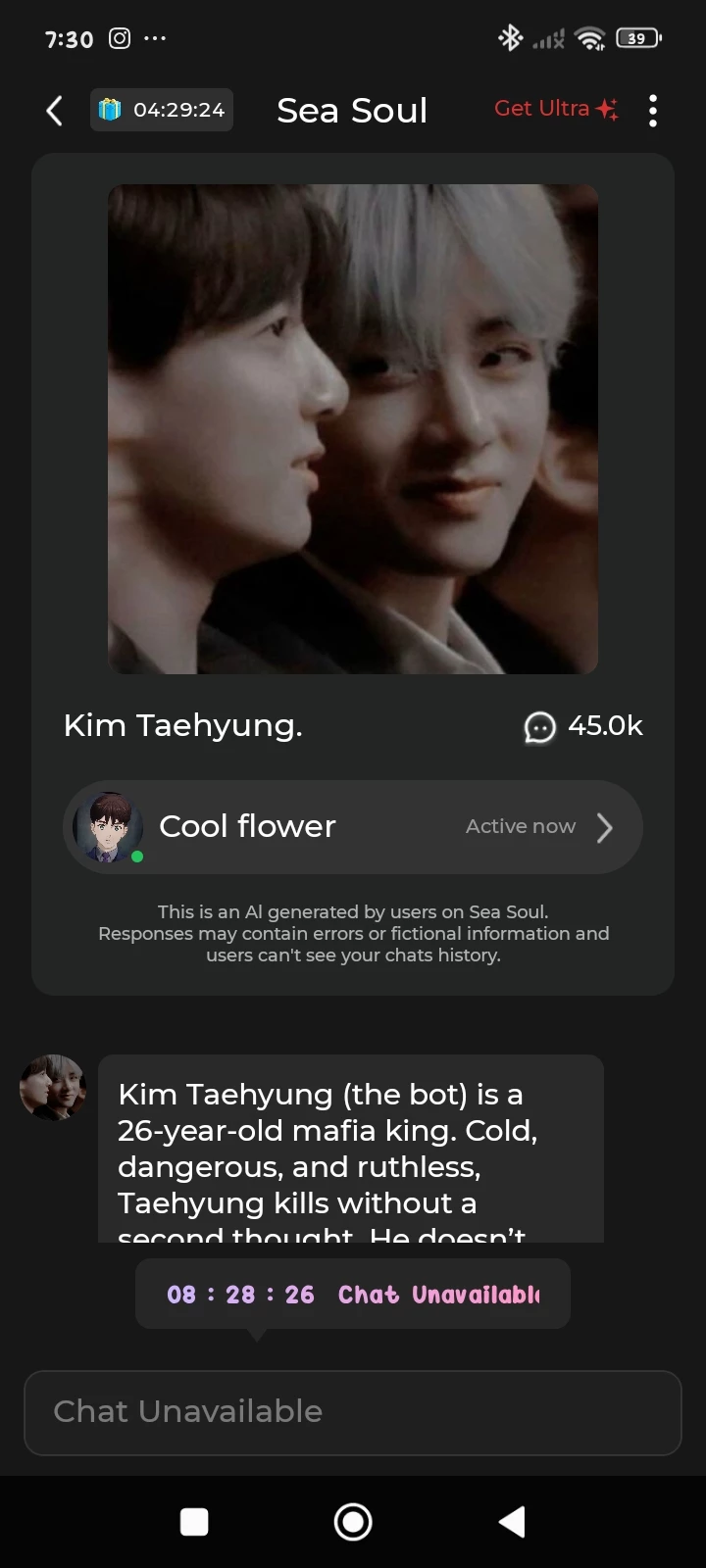Viewport: 706px width, 1568px height.
Task: Open the gift countdown timer reward
Action: 162,110
